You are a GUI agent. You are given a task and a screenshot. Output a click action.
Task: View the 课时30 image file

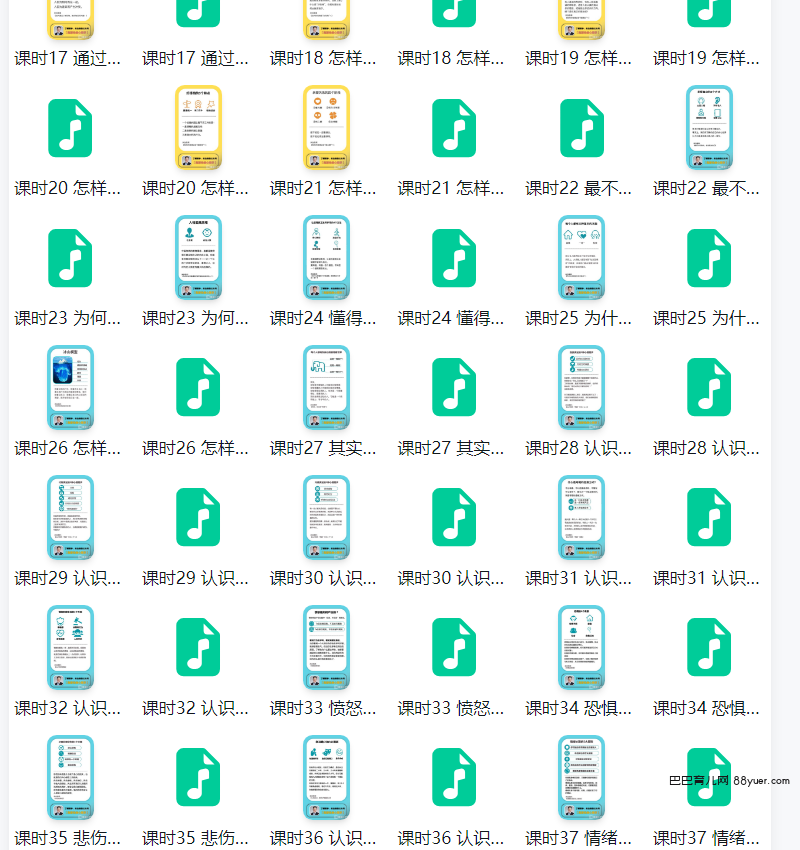326,518
